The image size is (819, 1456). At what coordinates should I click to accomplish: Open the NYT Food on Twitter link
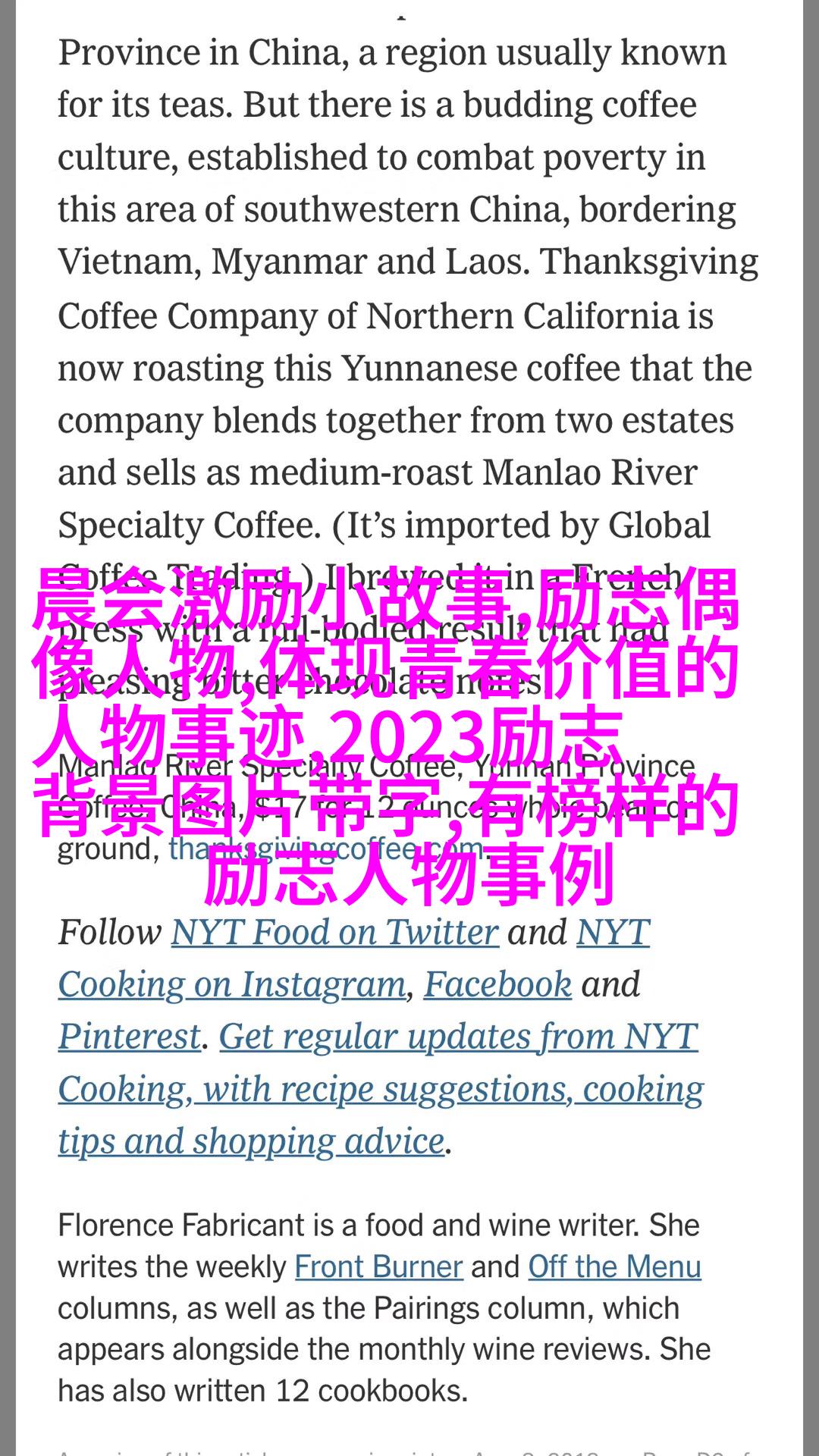[334, 933]
